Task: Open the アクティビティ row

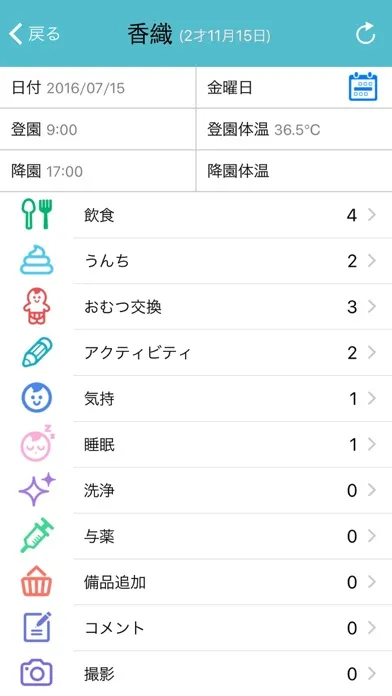Action: (x=196, y=353)
